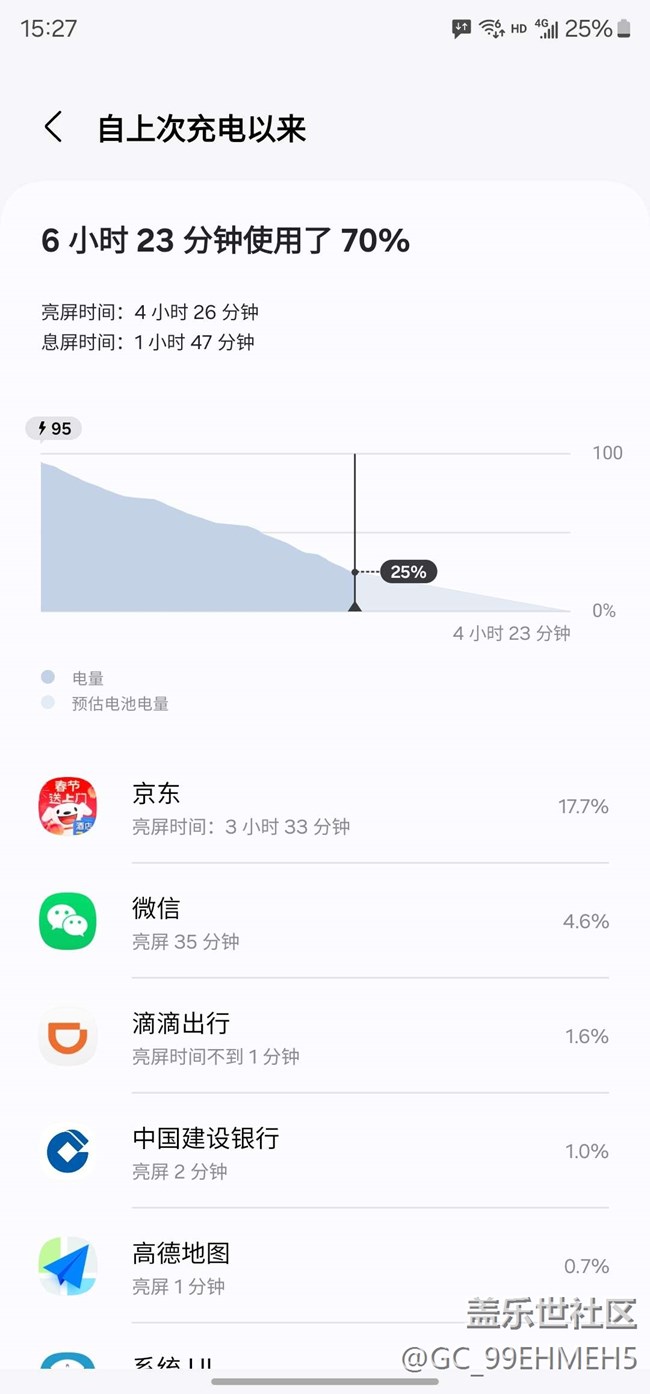View 滴滴出行 battery usage details
This screenshot has height=1394, width=650.
(324, 1037)
